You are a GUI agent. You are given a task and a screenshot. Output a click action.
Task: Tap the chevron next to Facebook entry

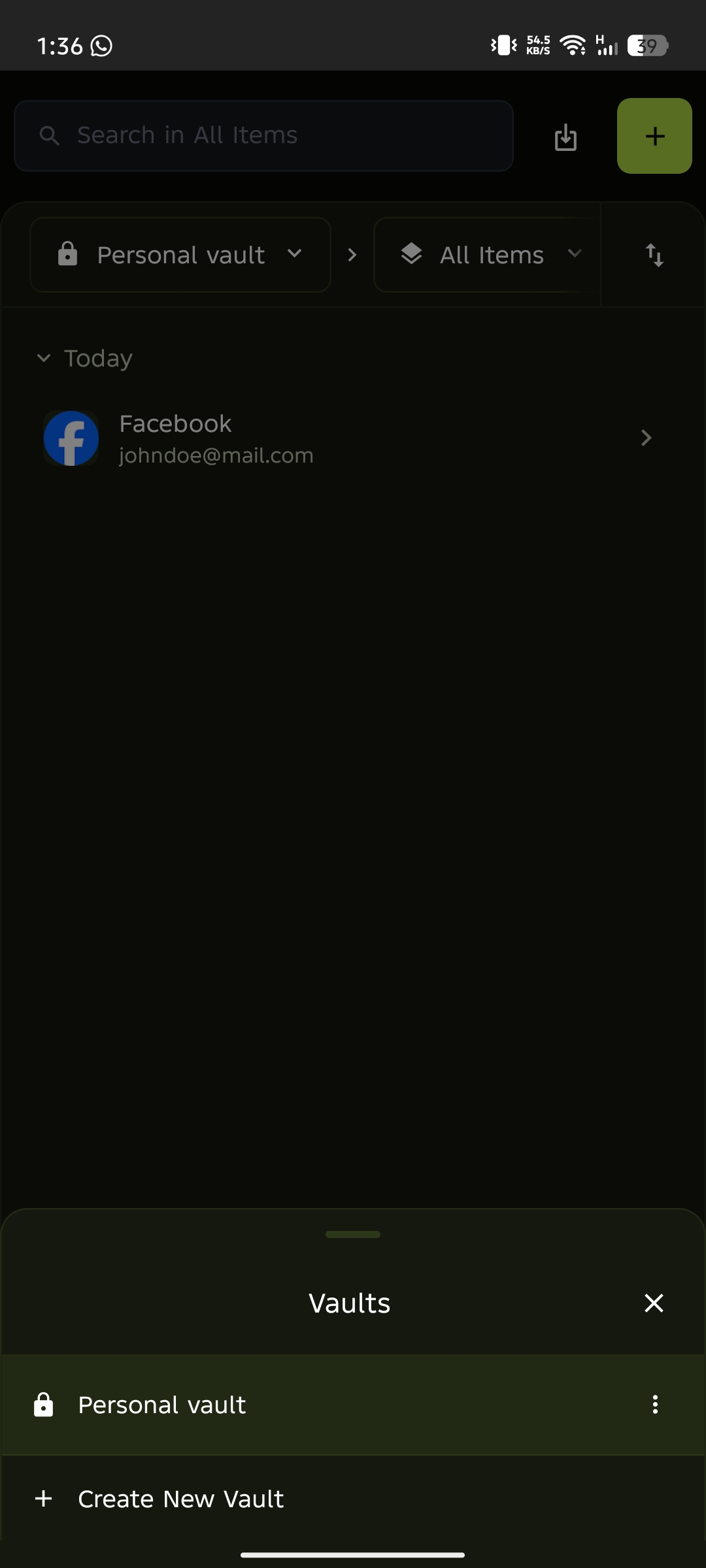[646, 438]
